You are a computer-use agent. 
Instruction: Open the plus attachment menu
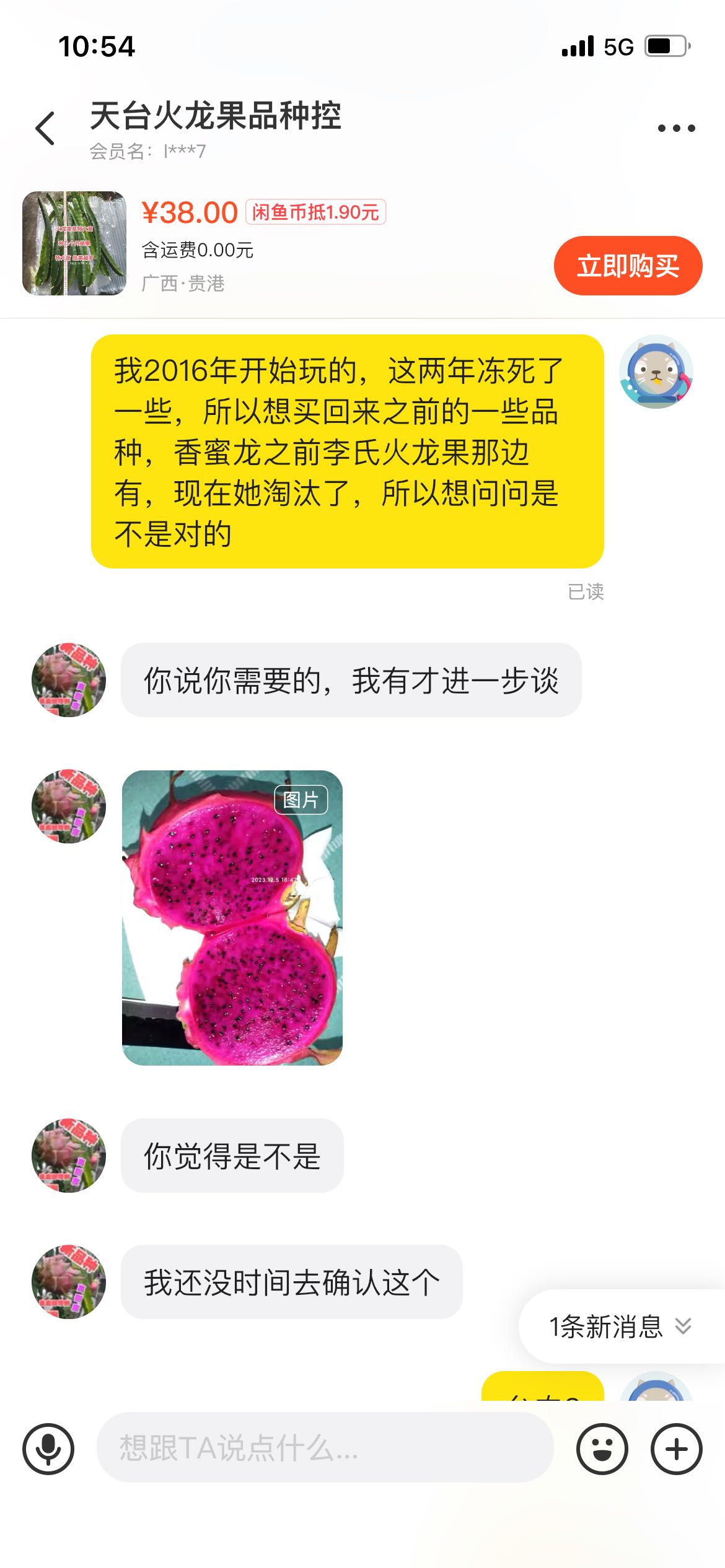[676, 1449]
